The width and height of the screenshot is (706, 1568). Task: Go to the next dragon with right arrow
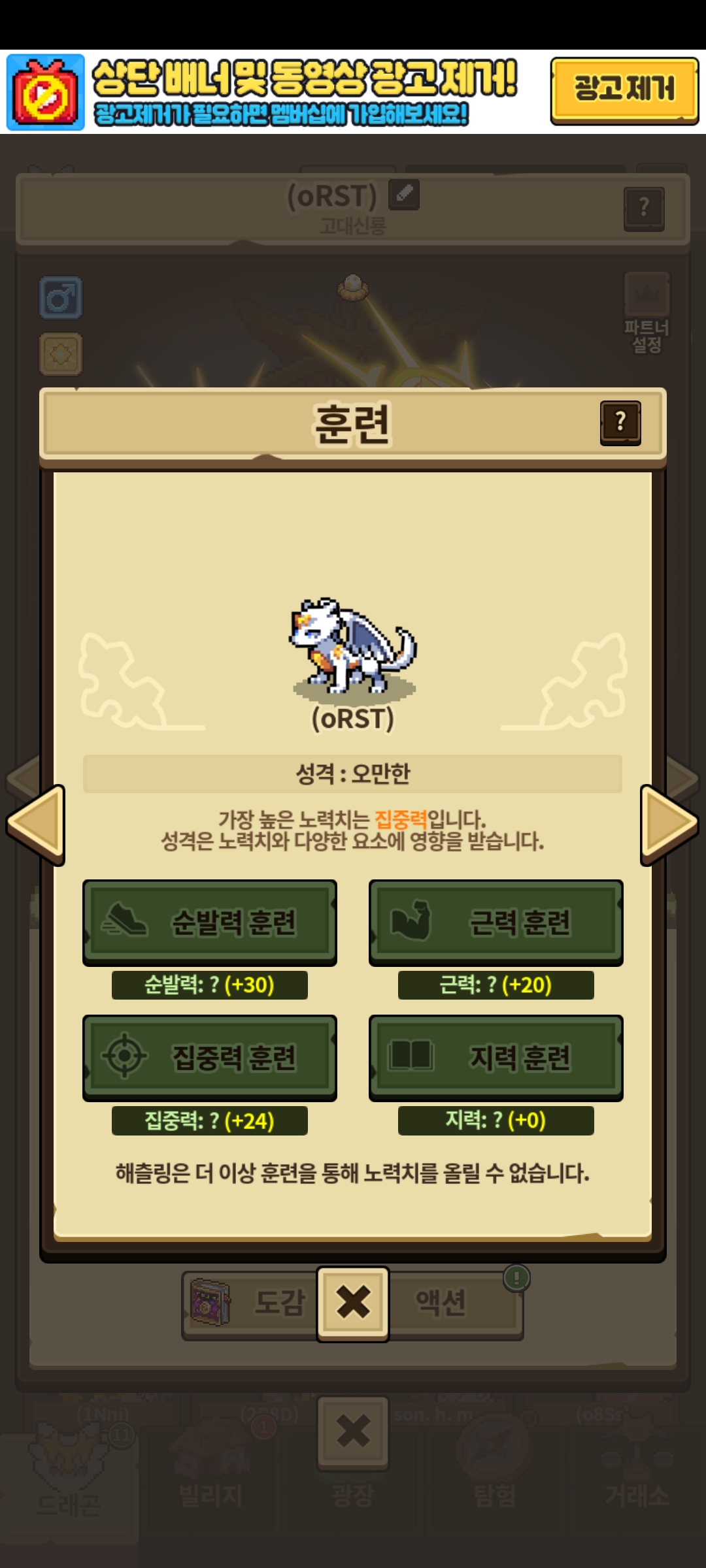click(669, 825)
